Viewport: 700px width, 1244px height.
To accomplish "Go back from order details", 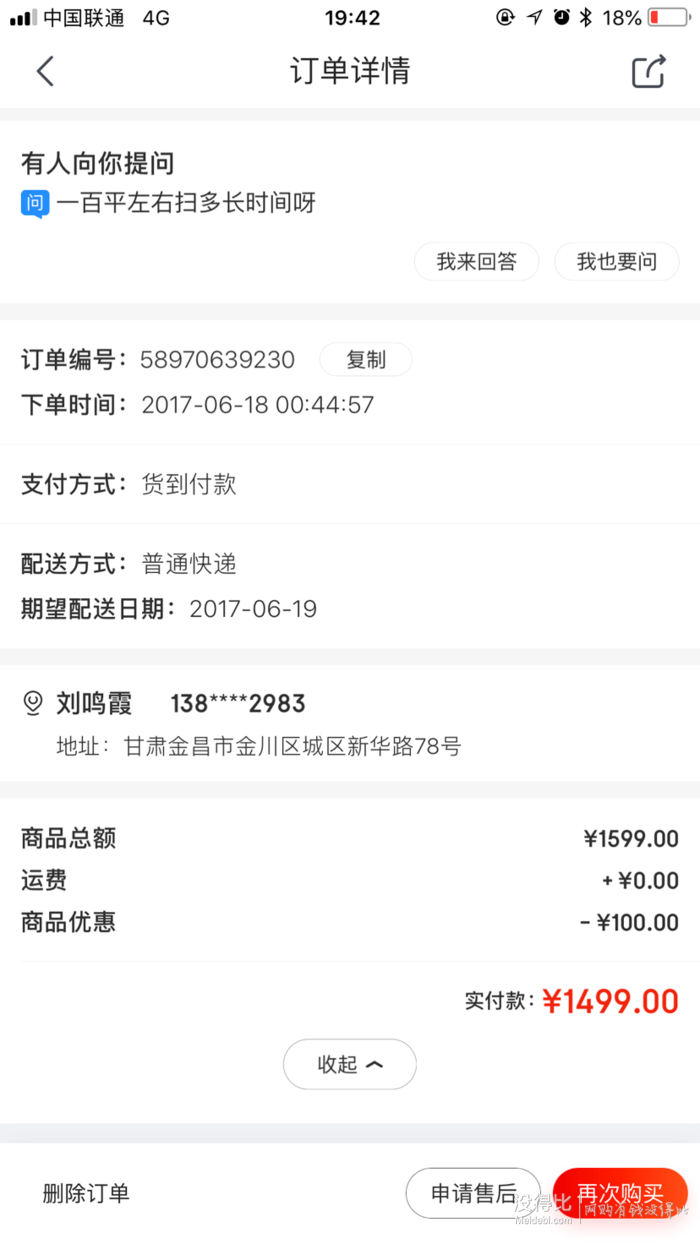I will coord(45,71).
